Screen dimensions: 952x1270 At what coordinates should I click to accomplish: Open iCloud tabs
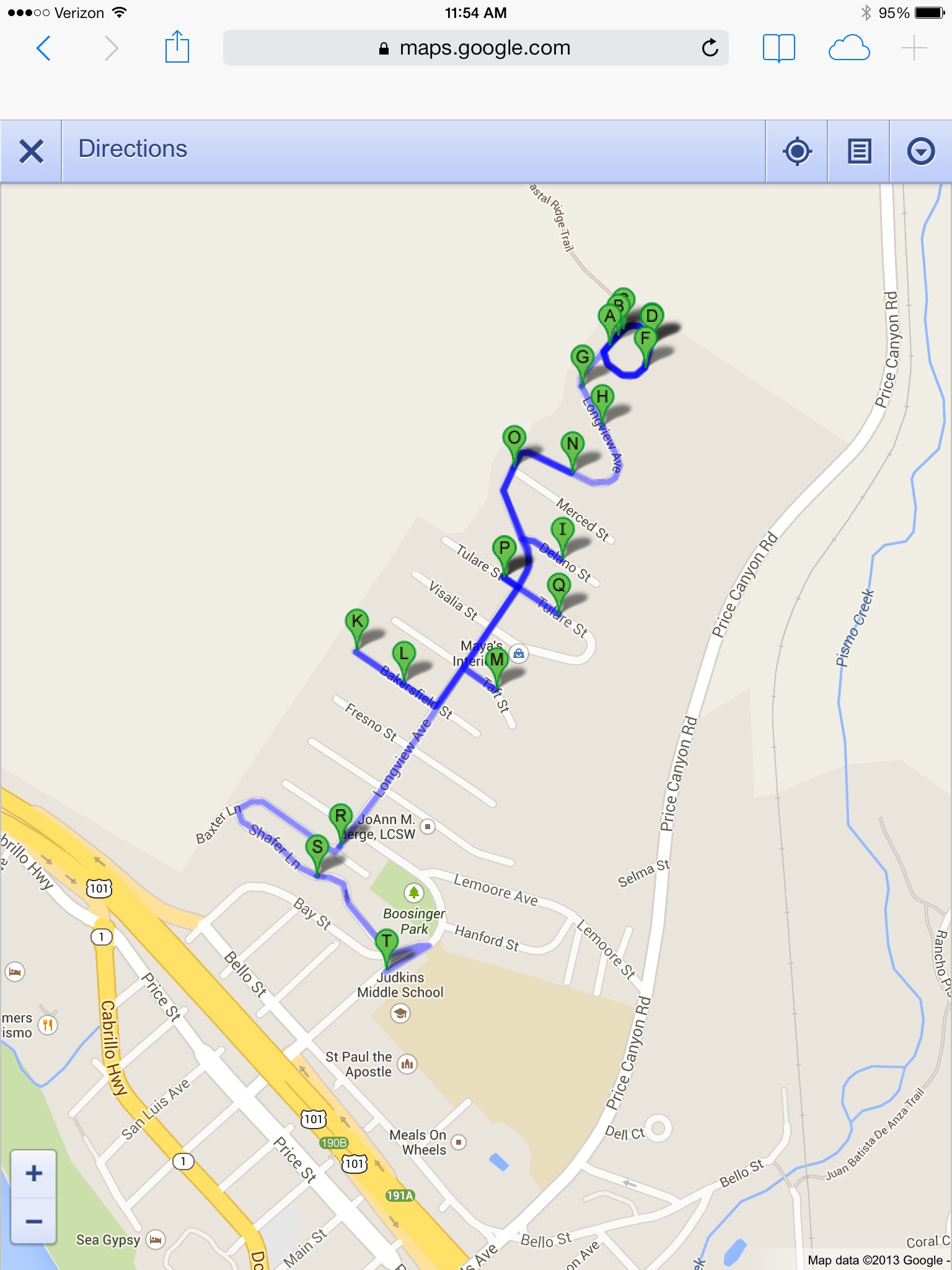coord(848,48)
